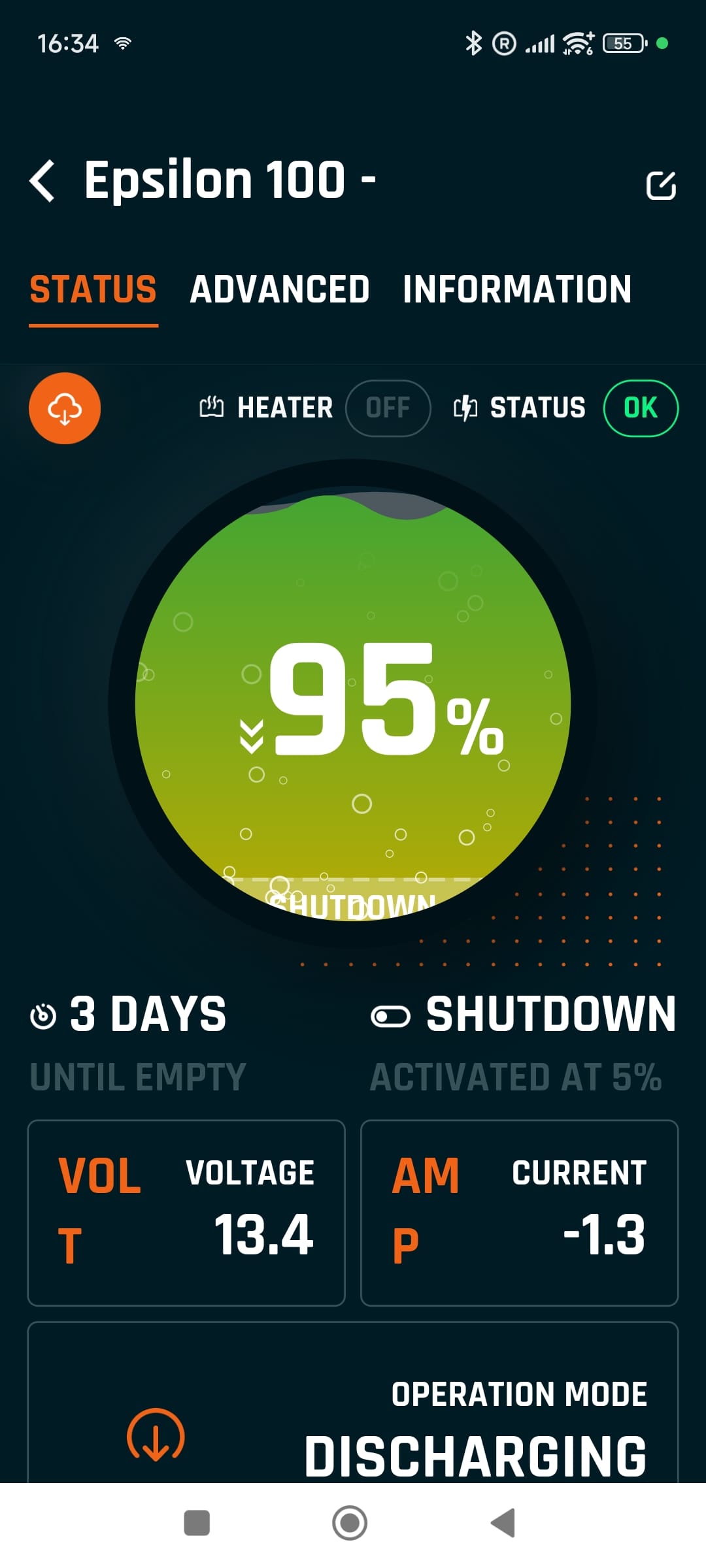The width and height of the screenshot is (706, 1568).
Task: Tap the system home button
Action: pos(350,1523)
